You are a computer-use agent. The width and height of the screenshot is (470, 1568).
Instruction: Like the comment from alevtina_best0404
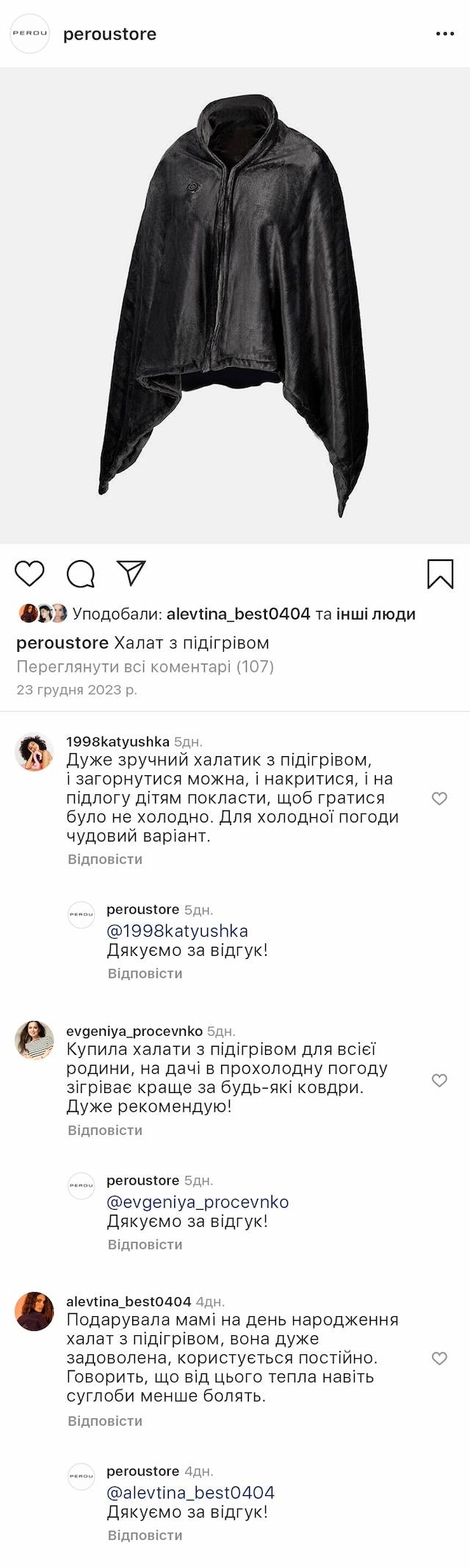(x=439, y=1359)
